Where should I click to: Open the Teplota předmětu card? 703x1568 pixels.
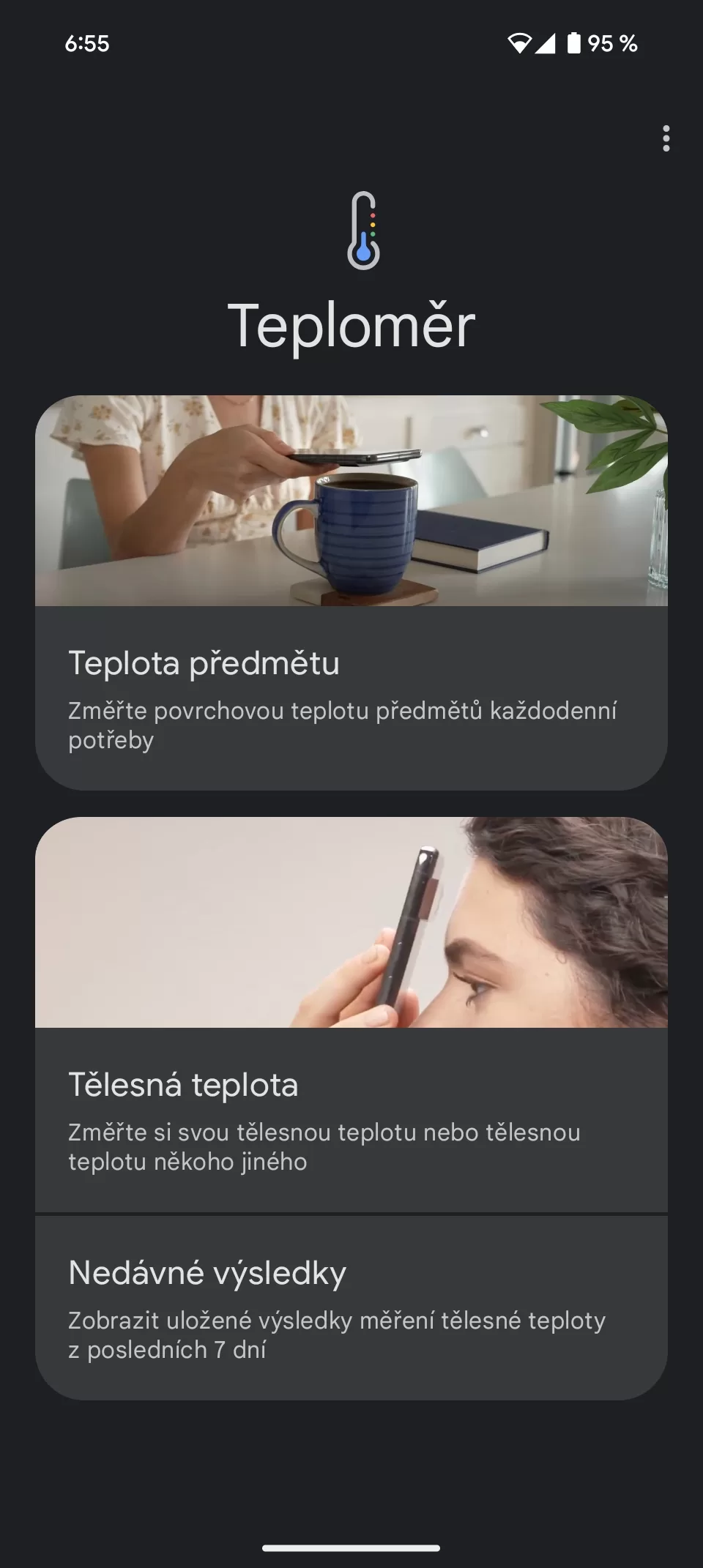pos(351,592)
